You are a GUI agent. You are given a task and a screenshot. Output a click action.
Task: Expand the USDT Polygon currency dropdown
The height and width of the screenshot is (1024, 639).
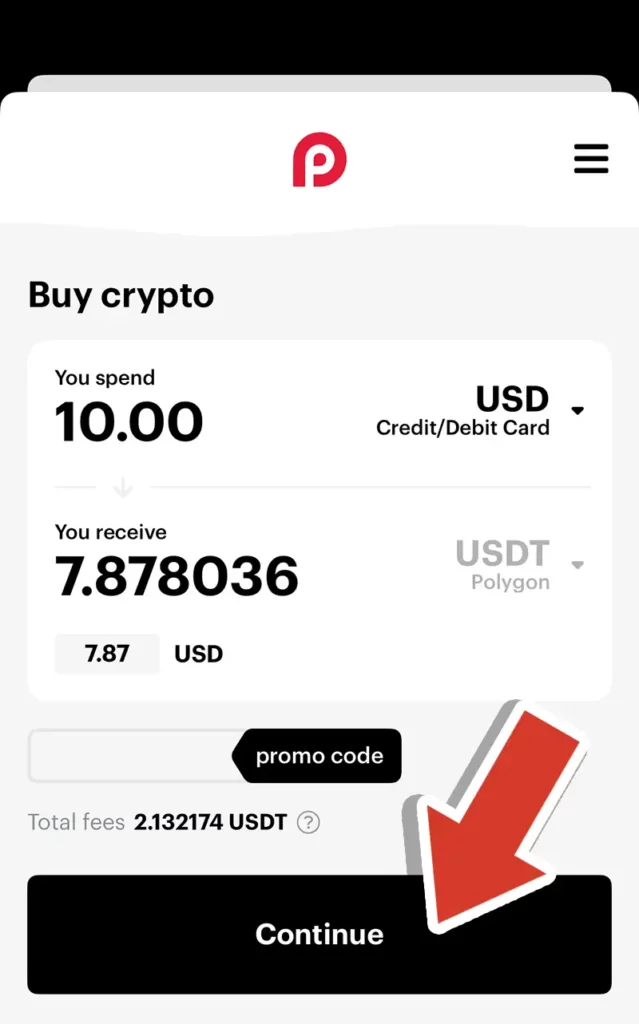pyautogui.click(x=577, y=565)
